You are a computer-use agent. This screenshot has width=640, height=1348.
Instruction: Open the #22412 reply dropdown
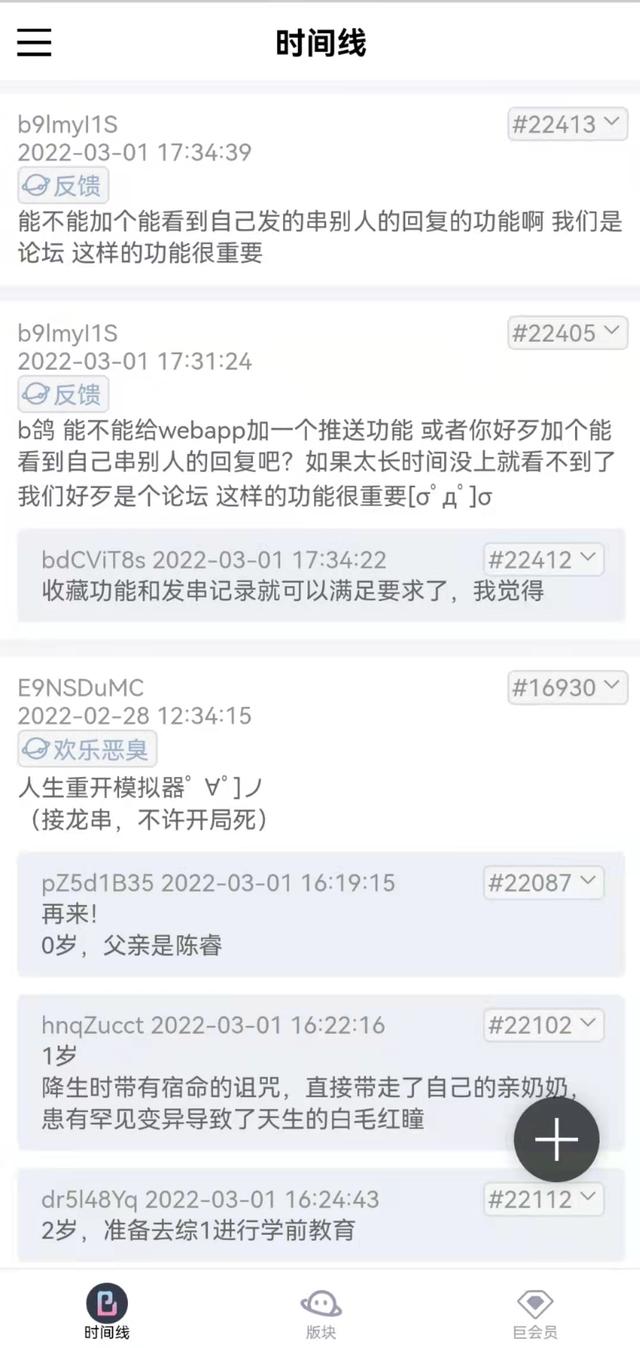tap(544, 560)
